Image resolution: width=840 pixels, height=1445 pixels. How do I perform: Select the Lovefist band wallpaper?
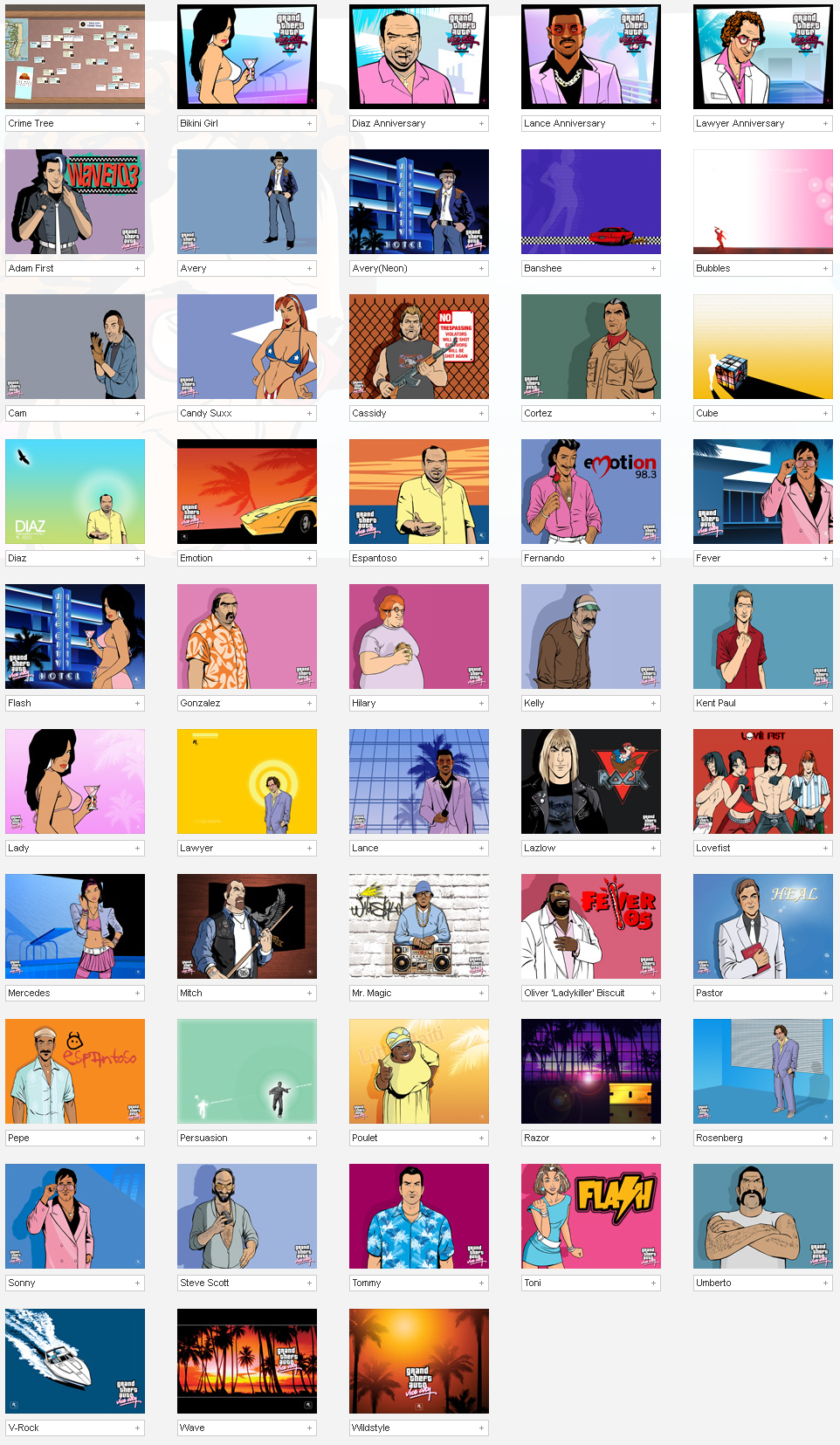click(763, 781)
